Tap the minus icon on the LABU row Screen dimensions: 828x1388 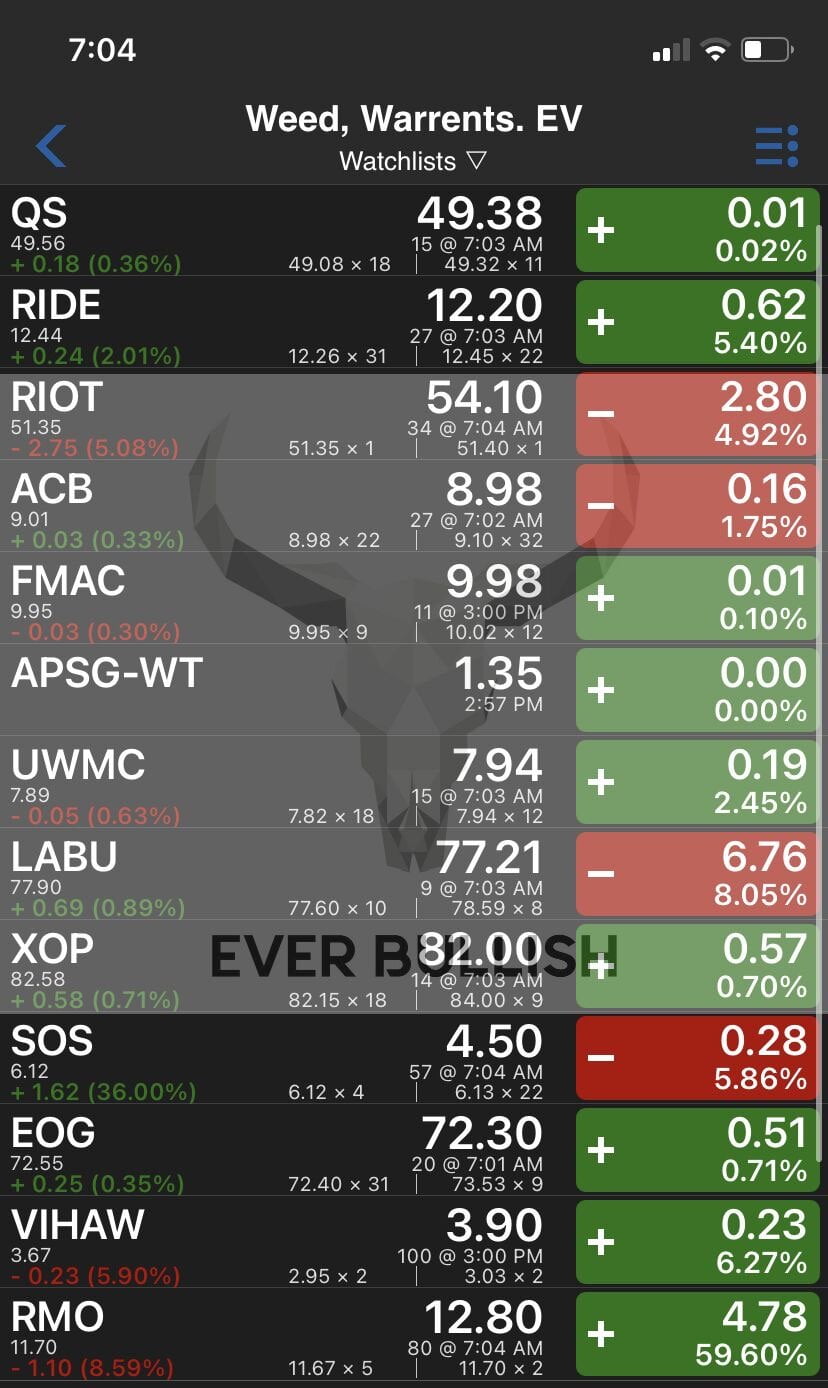click(x=602, y=873)
